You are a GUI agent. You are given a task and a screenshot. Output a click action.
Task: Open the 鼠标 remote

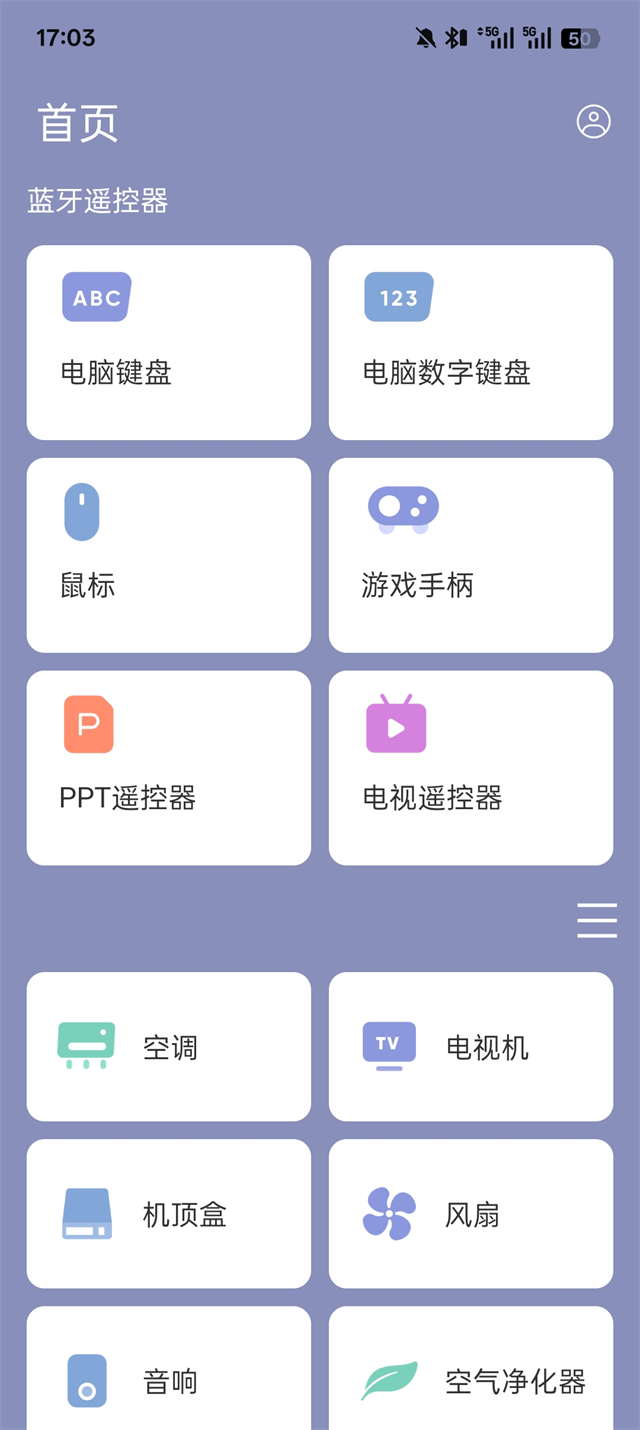pyautogui.click(x=168, y=555)
